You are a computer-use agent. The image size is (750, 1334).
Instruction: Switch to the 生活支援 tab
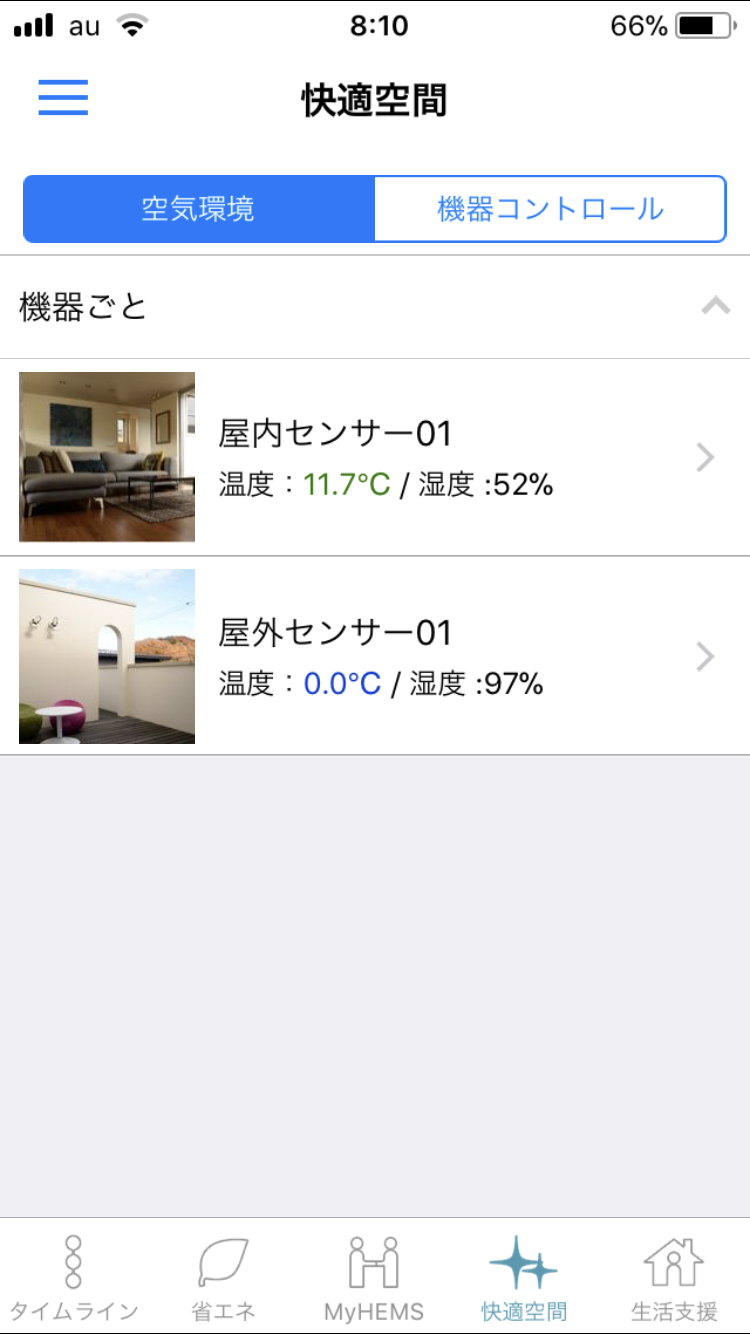(674, 1278)
